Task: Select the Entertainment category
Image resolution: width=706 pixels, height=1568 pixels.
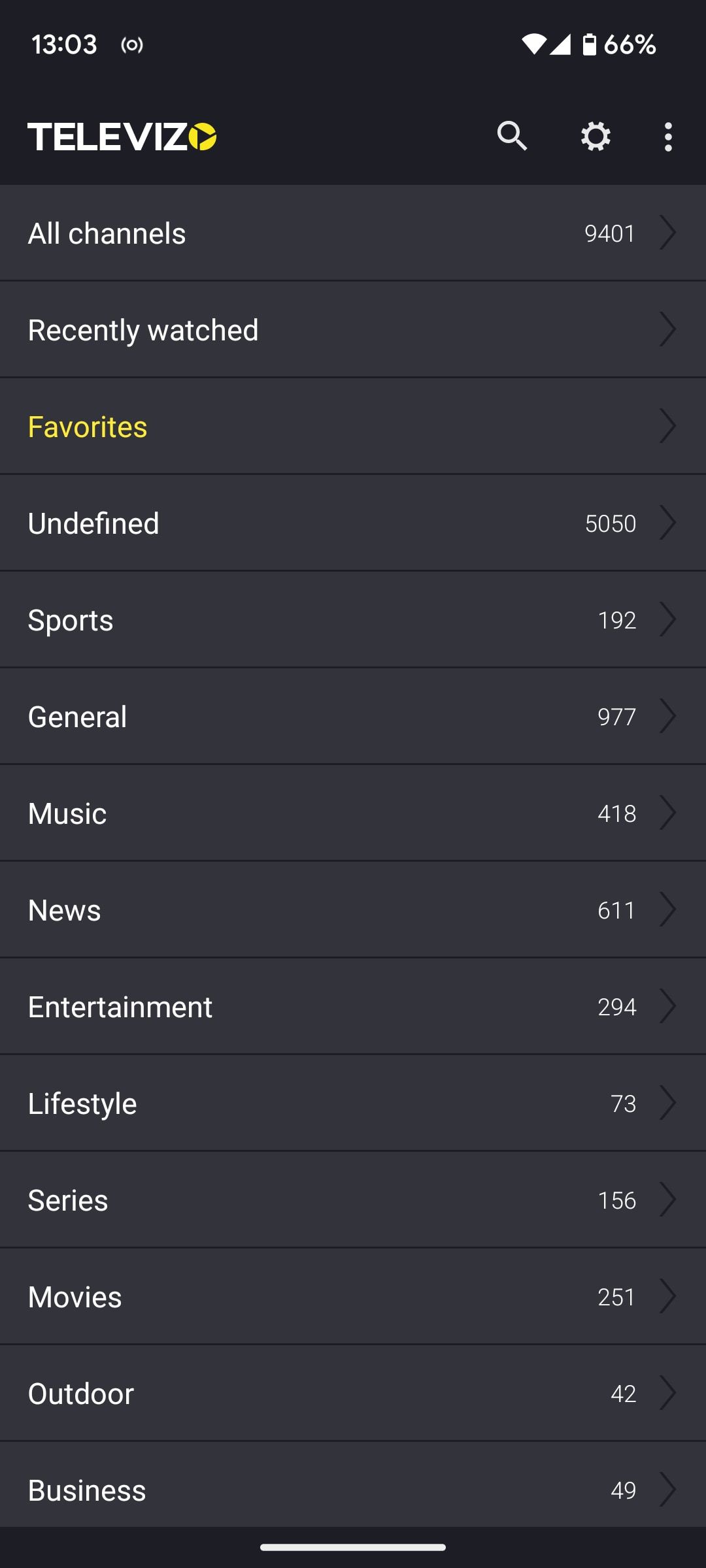Action: [353, 1007]
